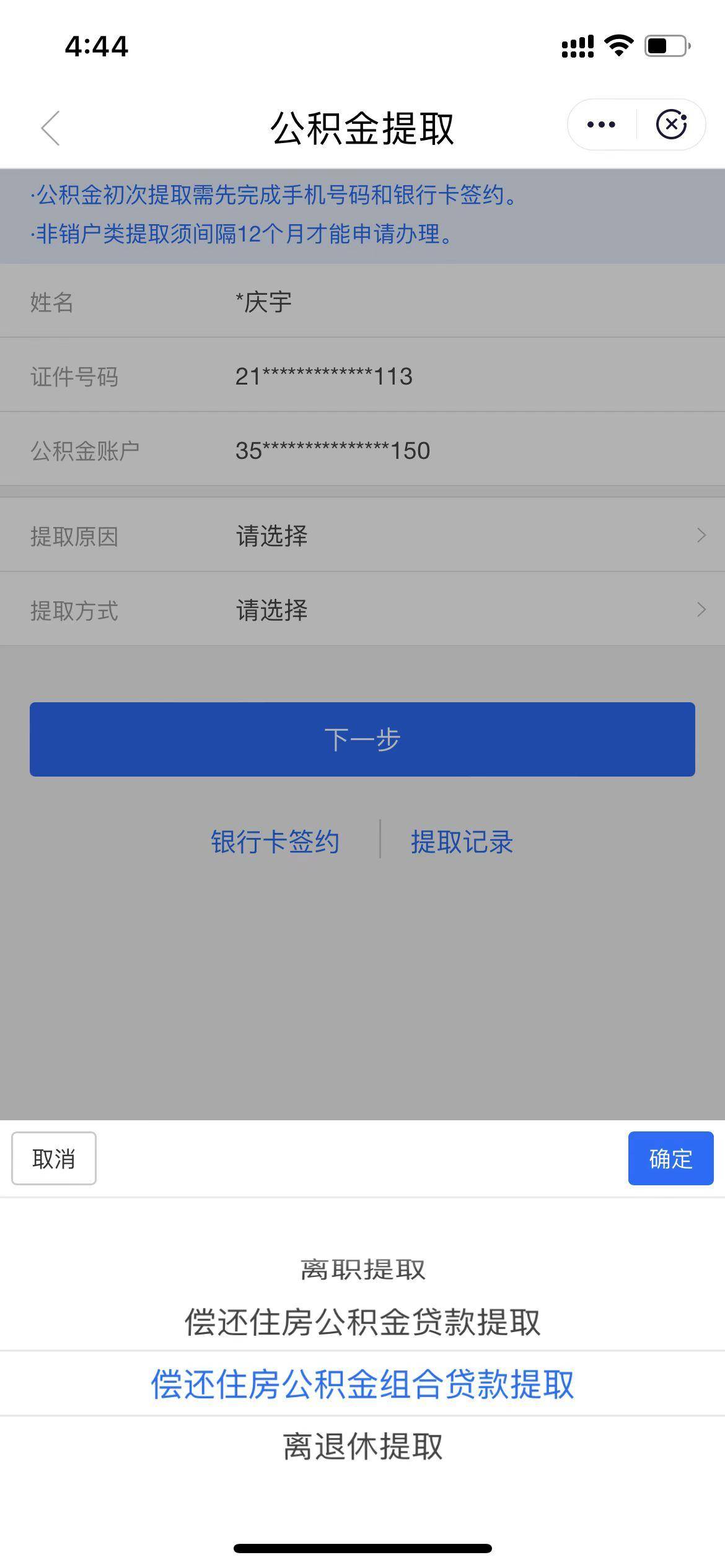The width and height of the screenshot is (725, 1568).
Task: Open 银行卡签约 link
Action: (275, 841)
